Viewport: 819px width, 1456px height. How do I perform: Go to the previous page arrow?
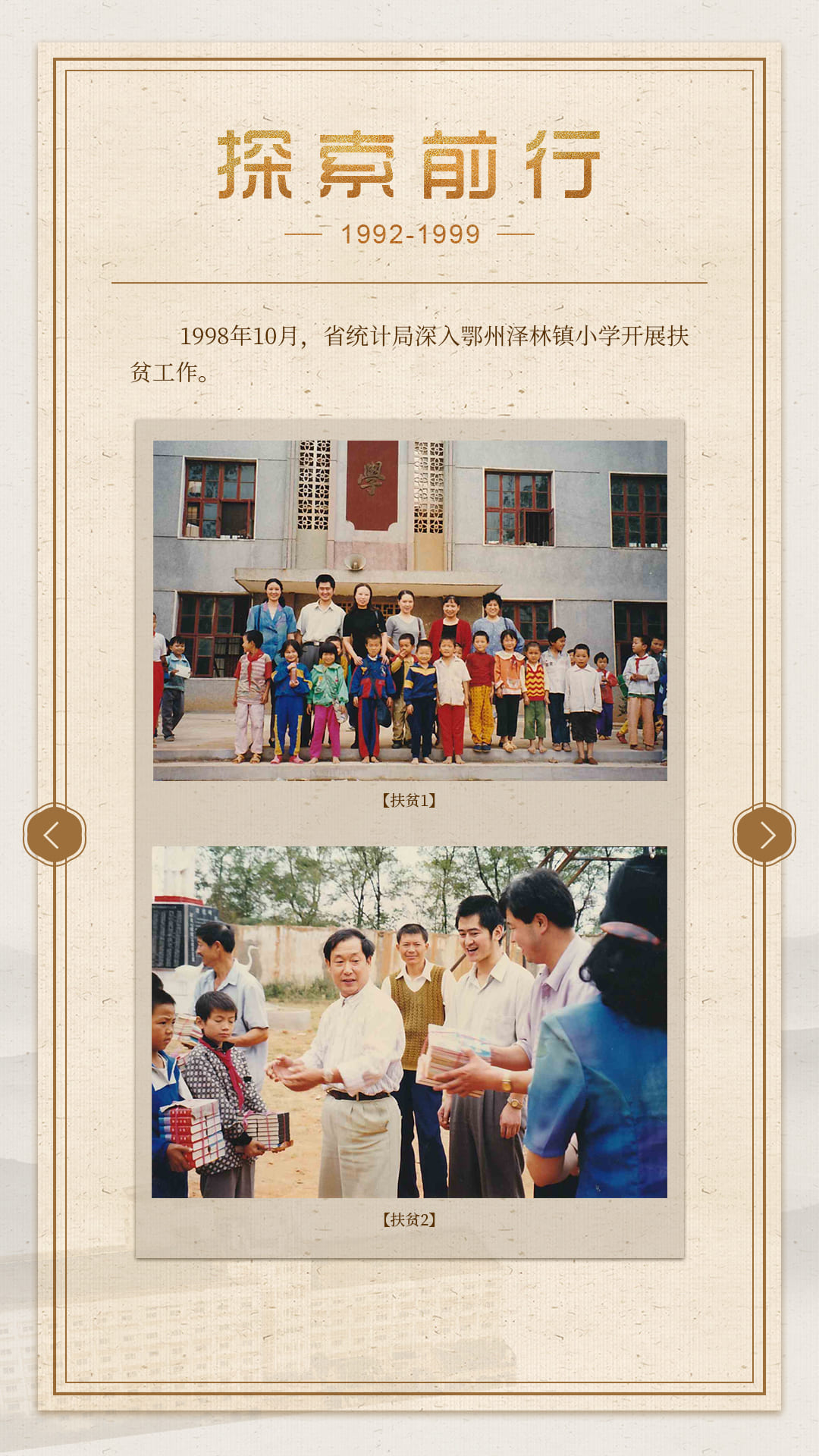tap(54, 835)
